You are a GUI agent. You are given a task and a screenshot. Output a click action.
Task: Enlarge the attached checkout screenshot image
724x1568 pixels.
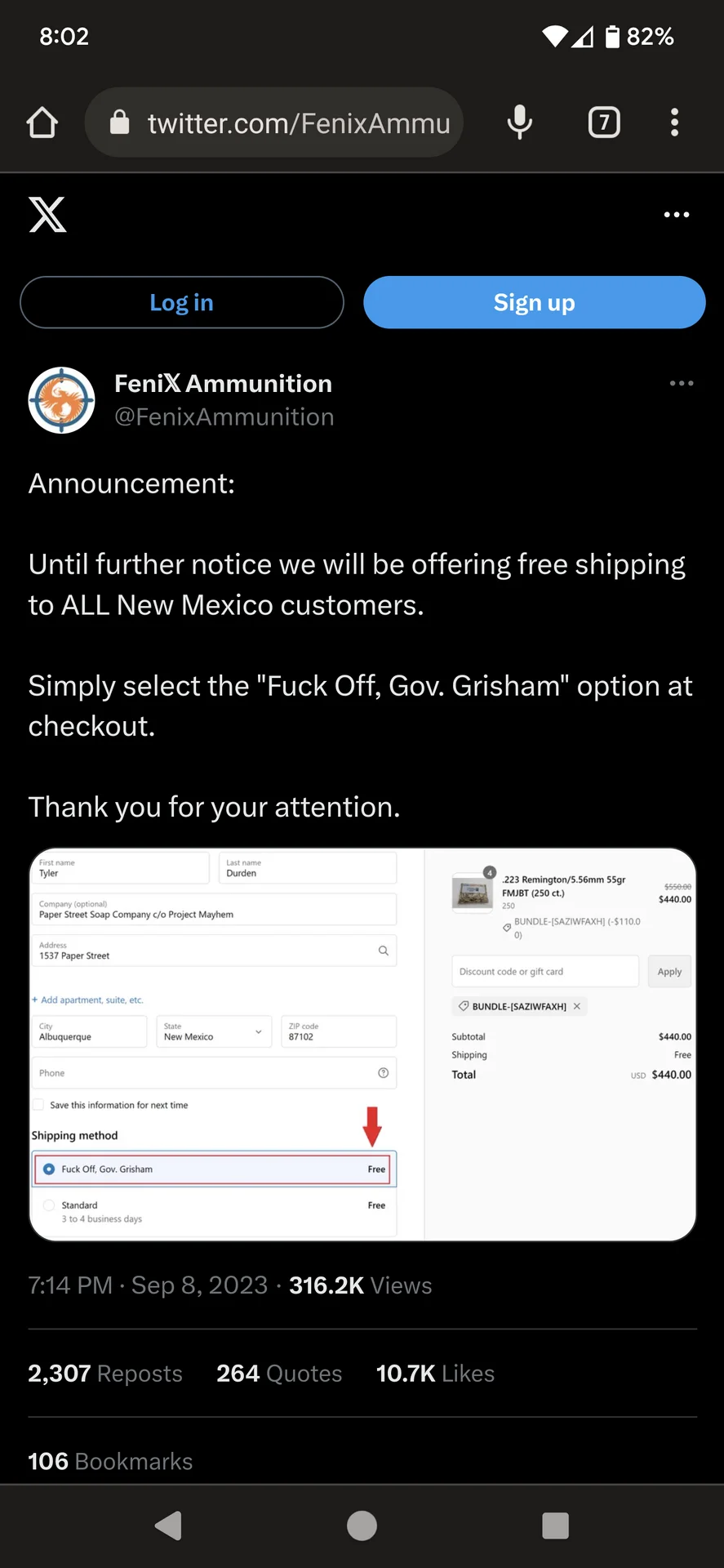(362, 1044)
